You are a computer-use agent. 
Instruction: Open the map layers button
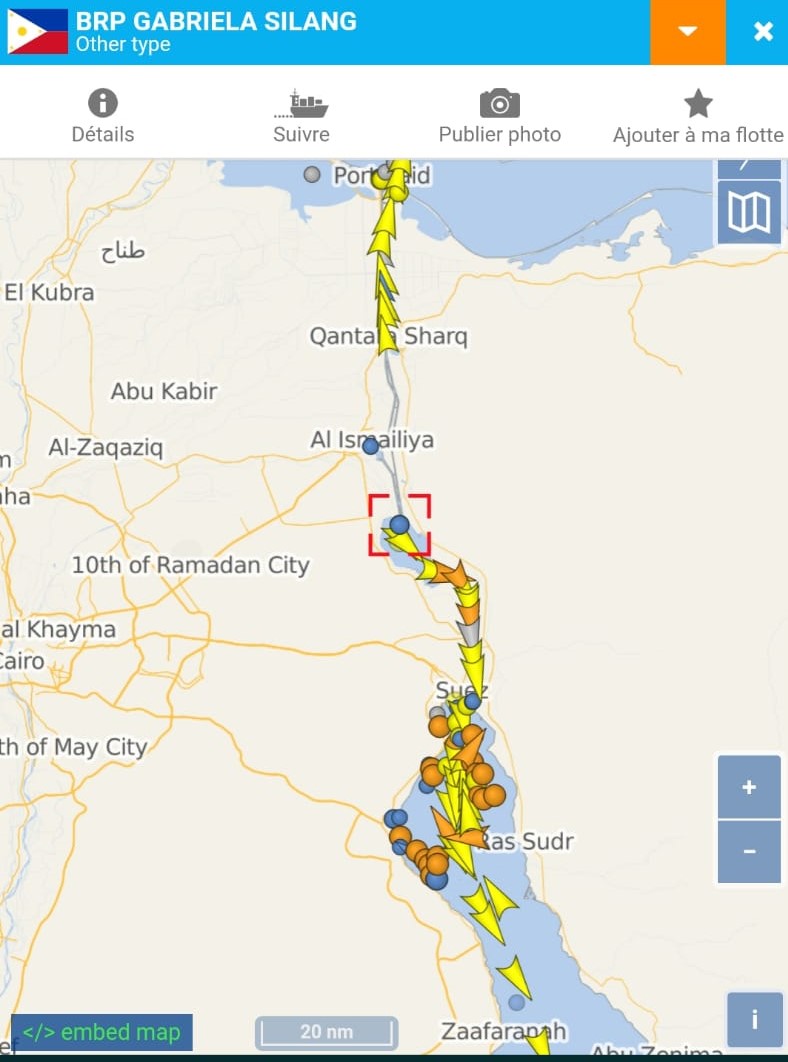coord(749,212)
